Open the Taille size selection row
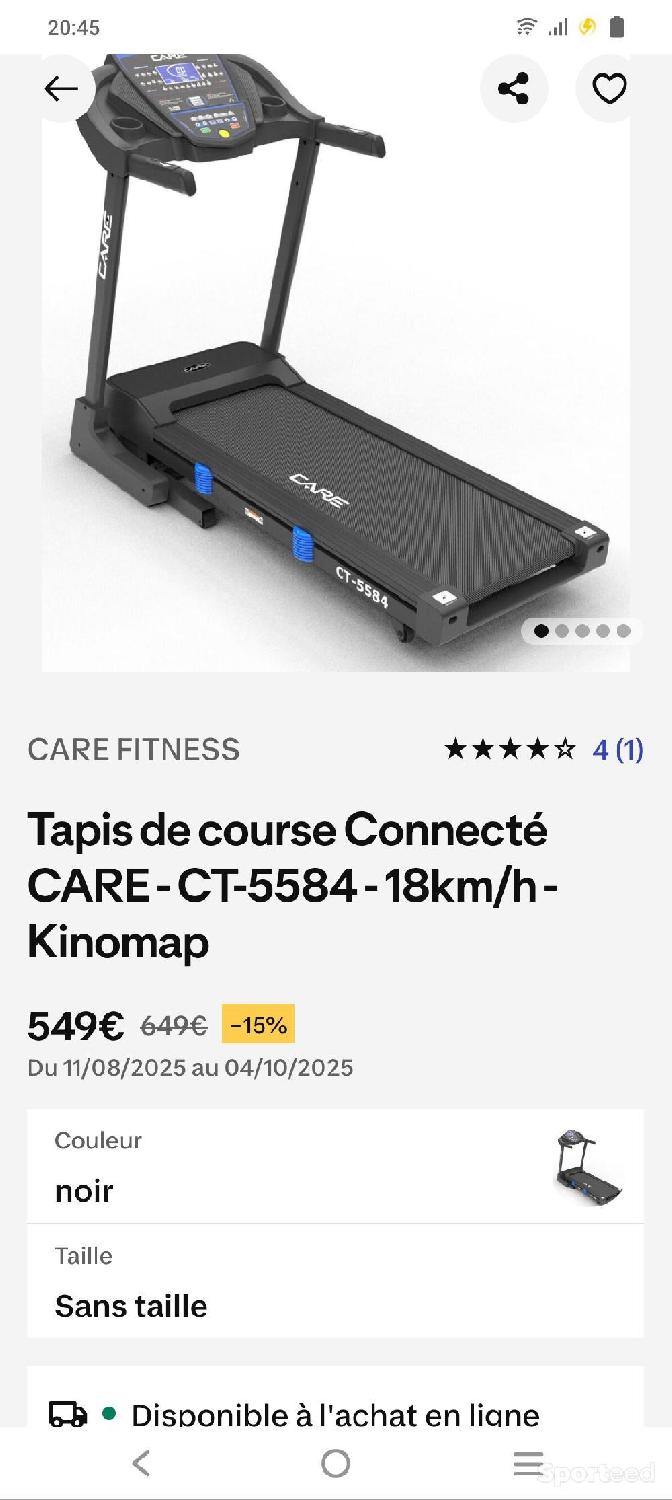 click(335, 1281)
